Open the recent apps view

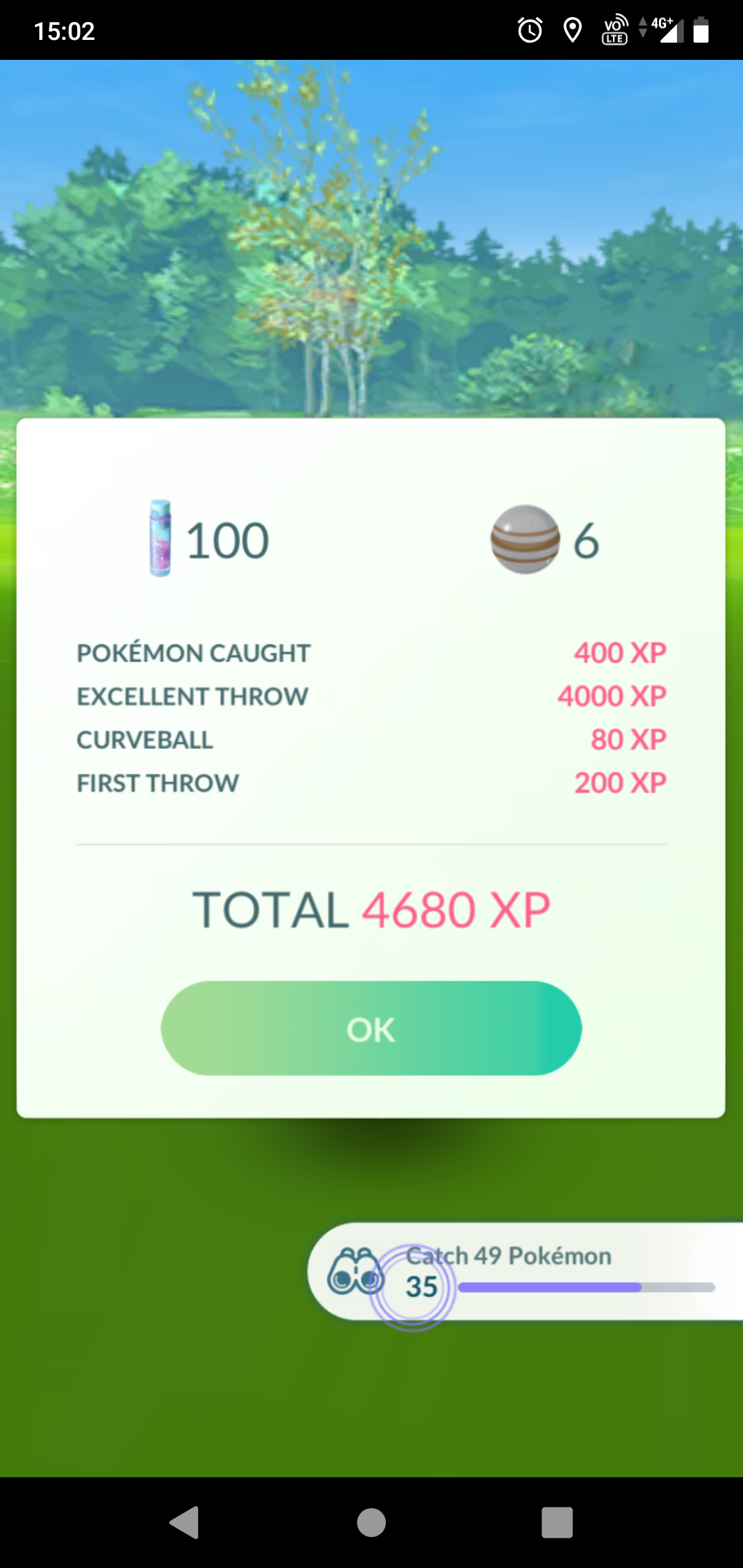coord(557,1522)
